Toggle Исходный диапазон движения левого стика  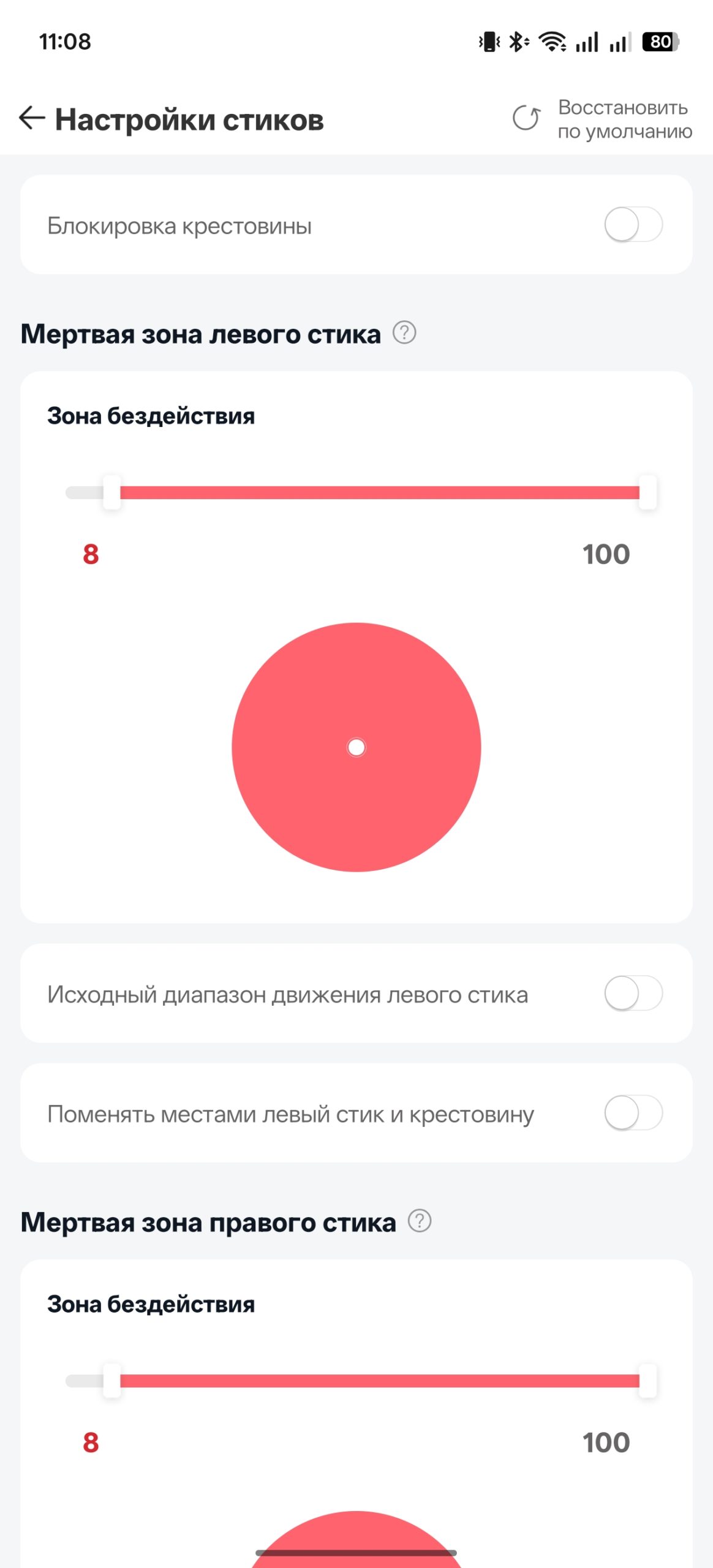(x=633, y=993)
